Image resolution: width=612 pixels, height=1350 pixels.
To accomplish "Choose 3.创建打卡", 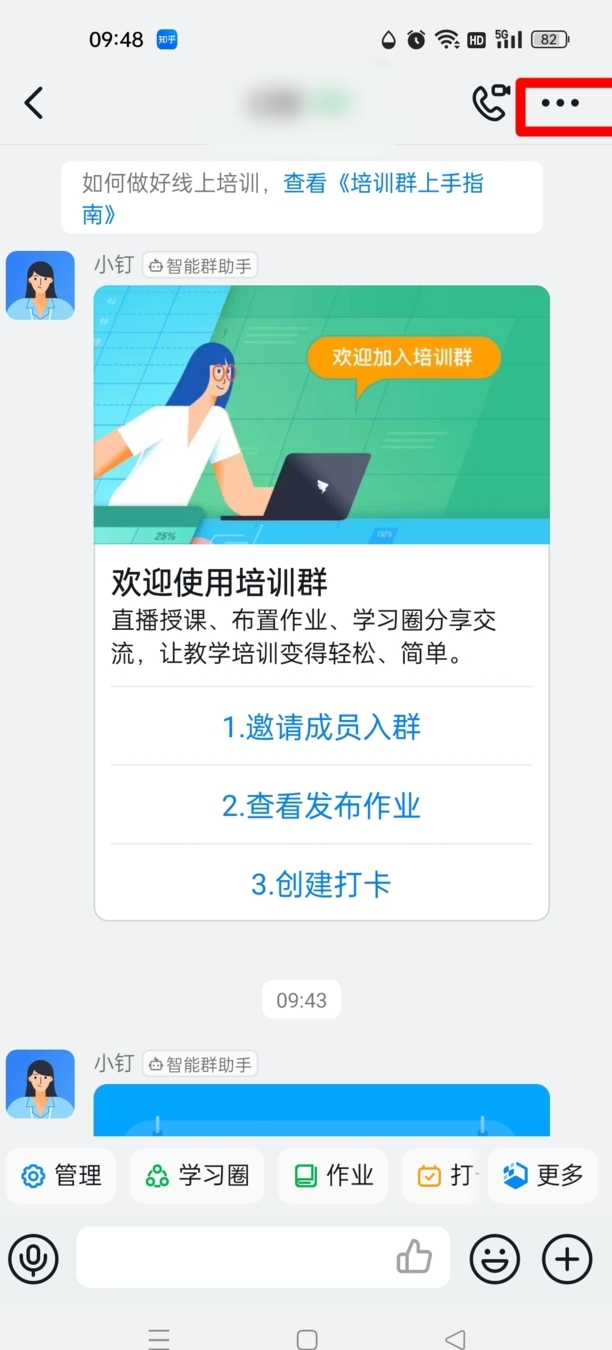I will point(321,884).
